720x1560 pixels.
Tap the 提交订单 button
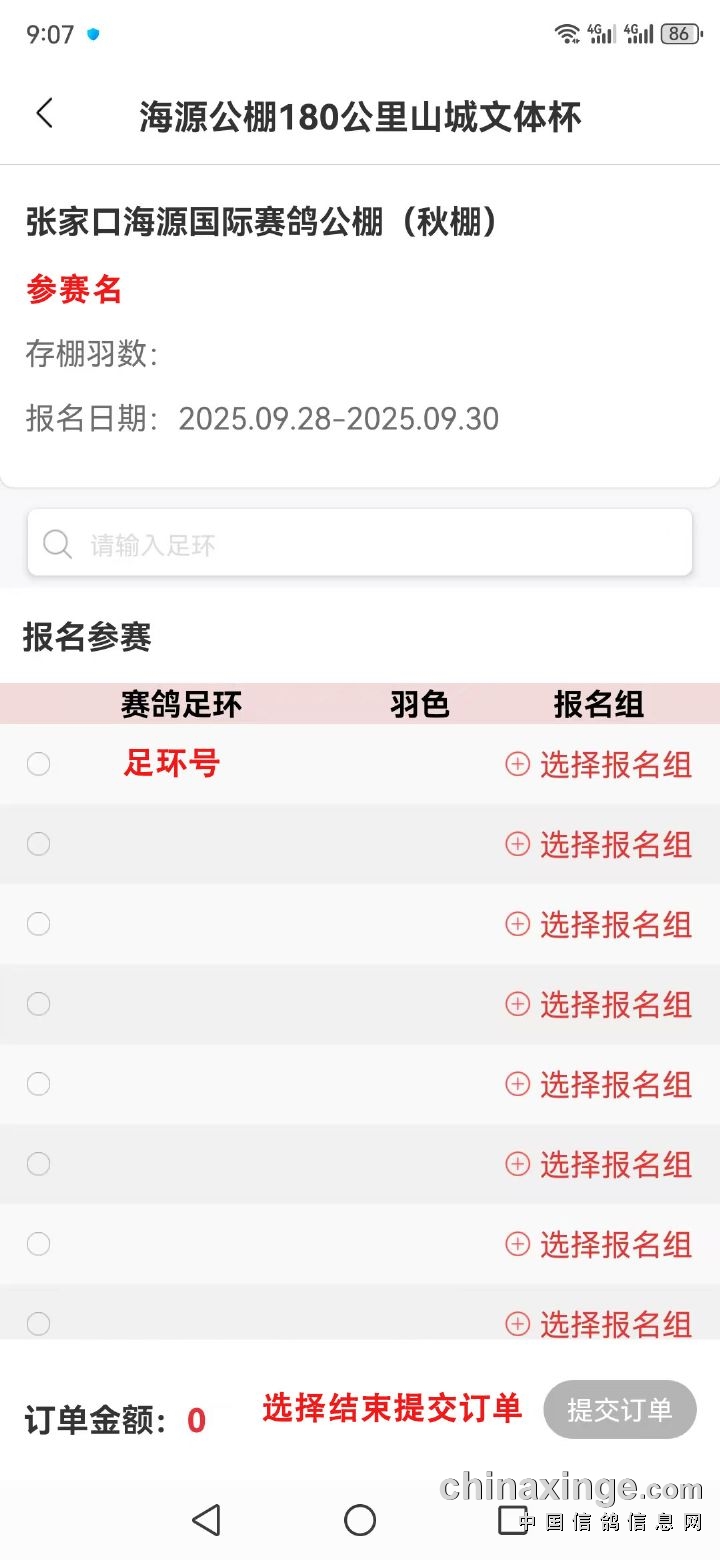(x=619, y=1410)
